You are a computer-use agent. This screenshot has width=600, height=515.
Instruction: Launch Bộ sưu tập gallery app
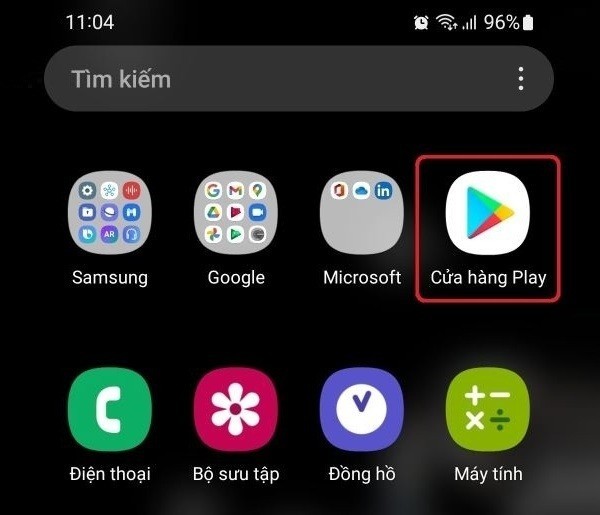pyautogui.click(x=236, y=410)
